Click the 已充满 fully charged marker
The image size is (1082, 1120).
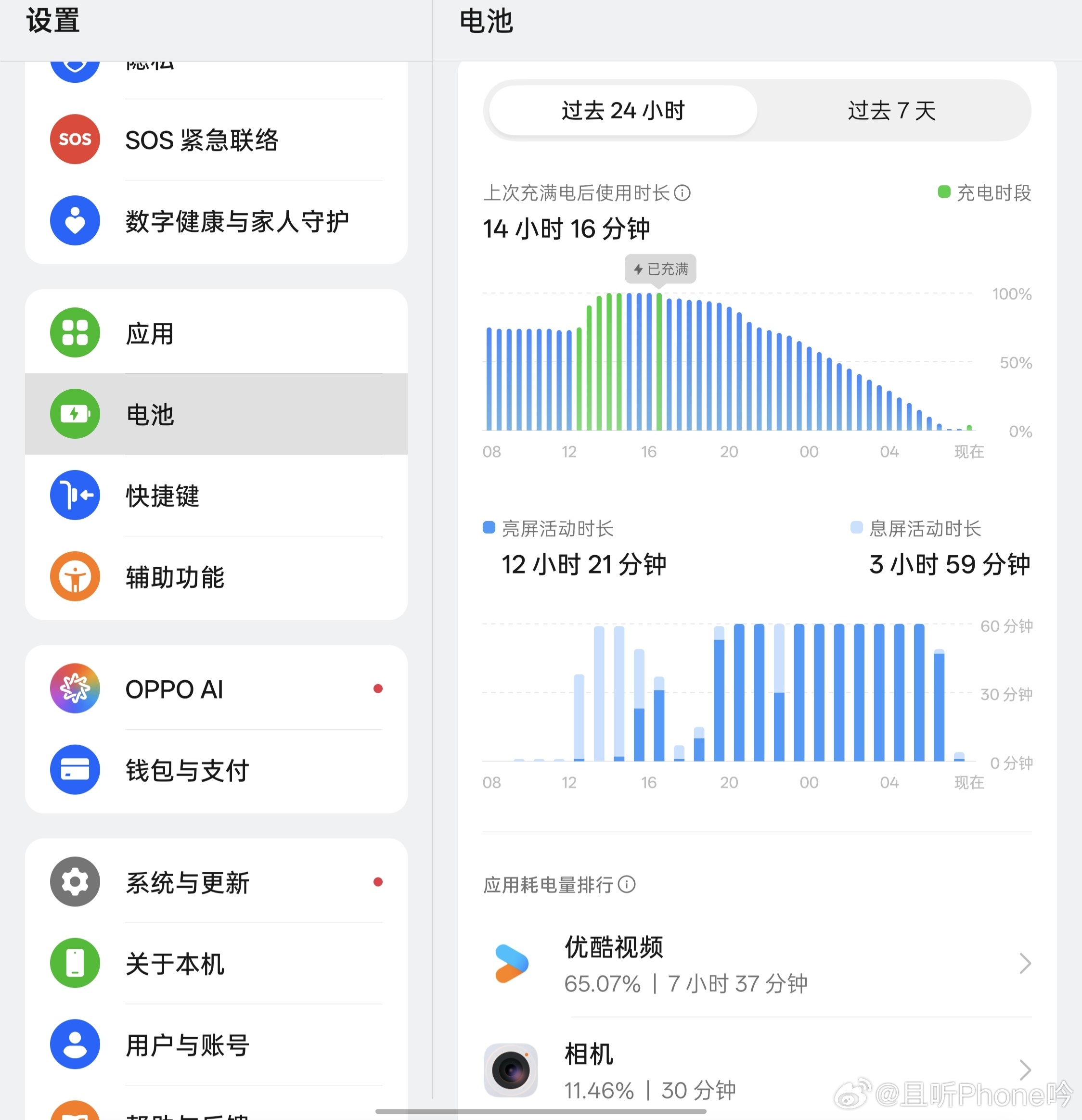pos(661,268)
